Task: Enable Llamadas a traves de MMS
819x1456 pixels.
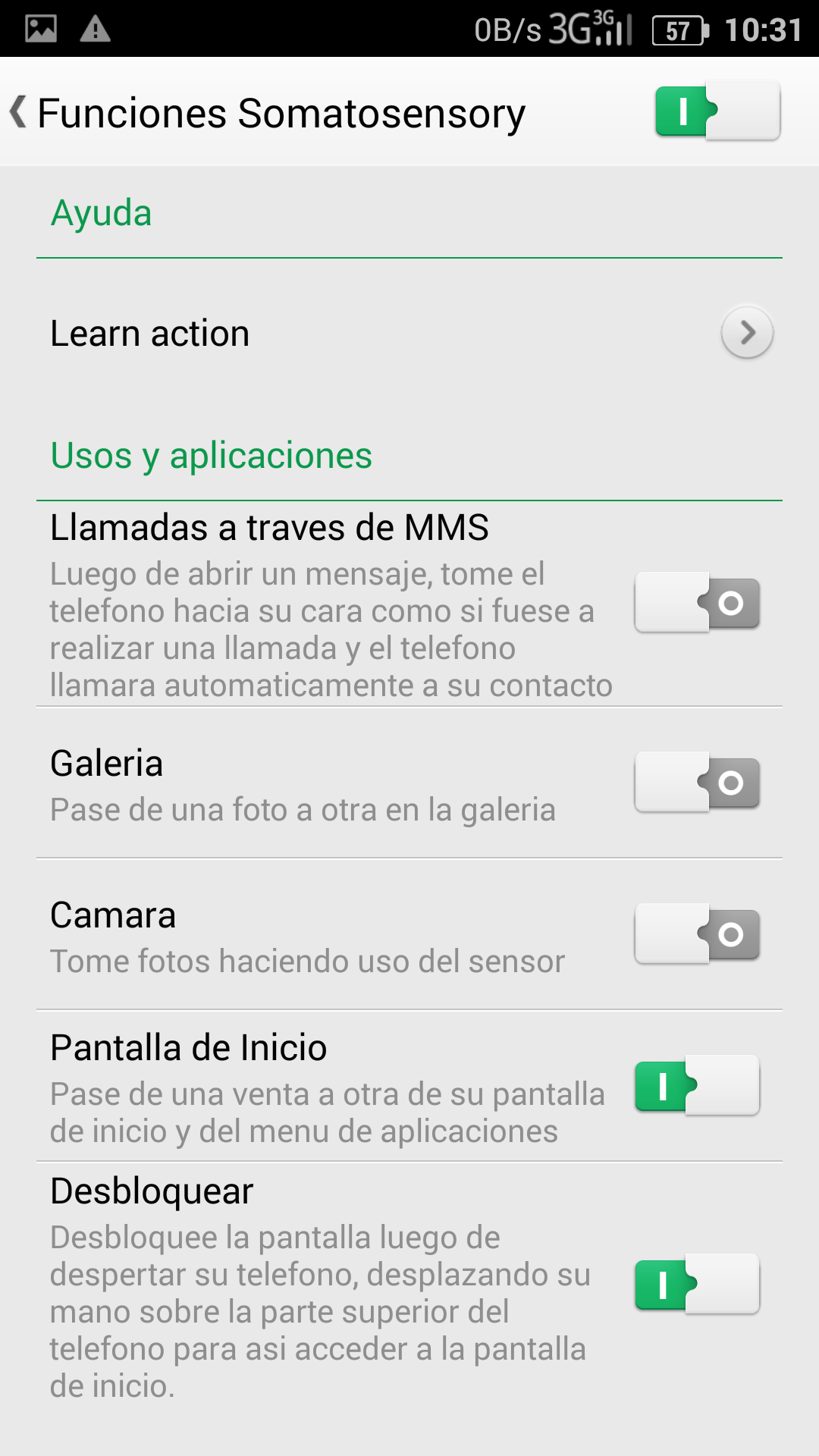Action: click(697, 603)
